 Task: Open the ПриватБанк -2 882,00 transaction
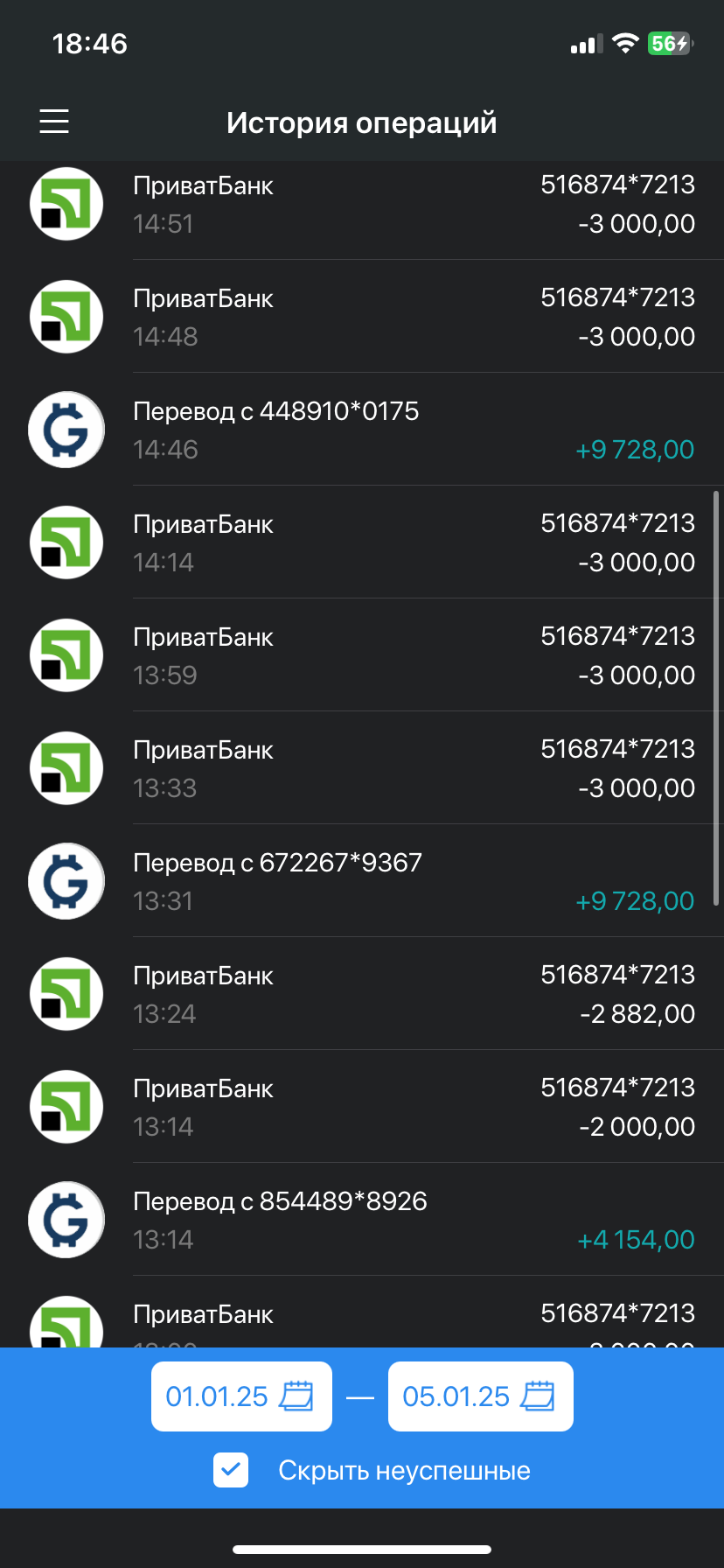[362, 994]
